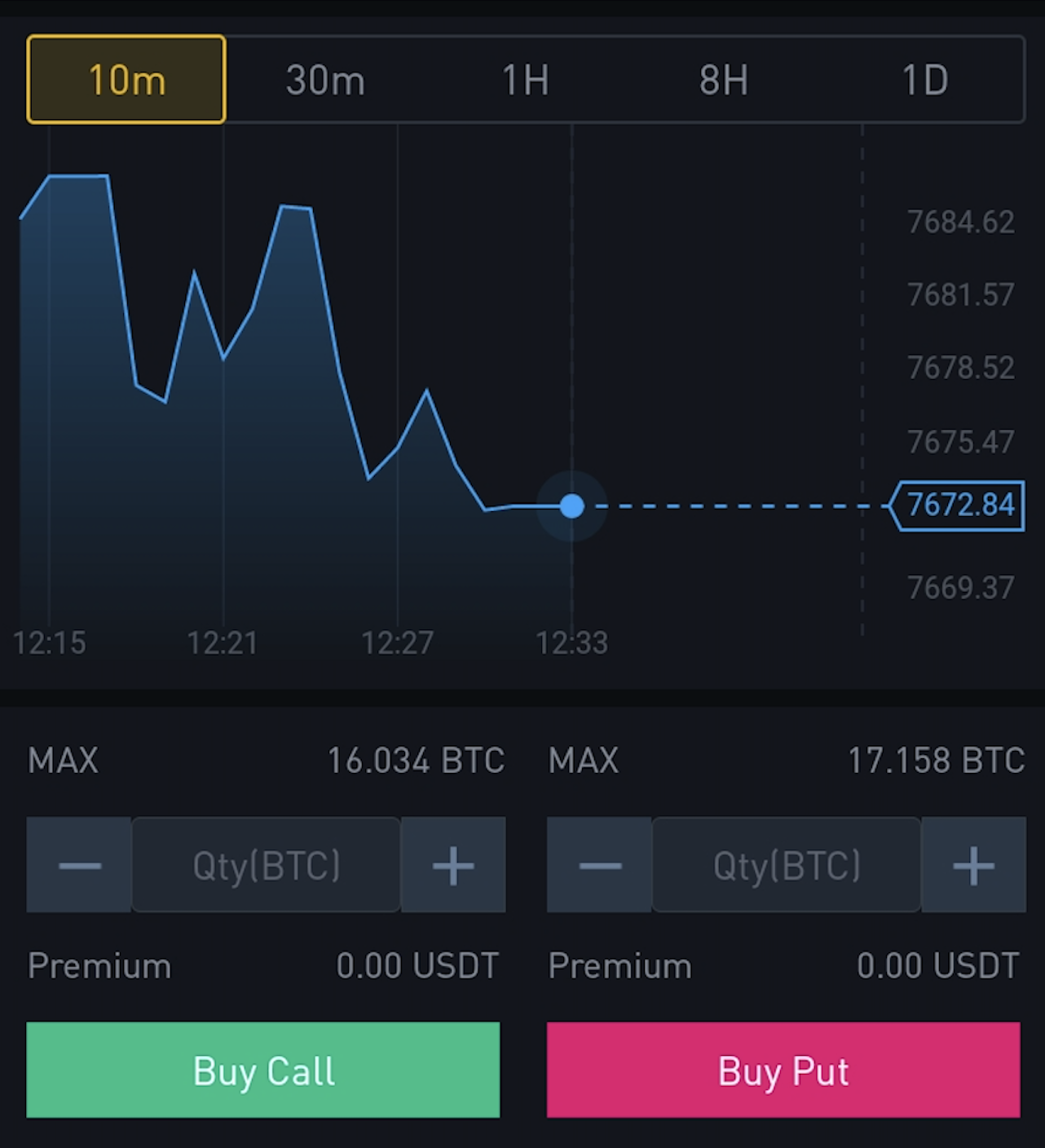Viewport: 1045px width, 1148px height.
Task: Decrease the Call quantity with the minus icon
Action: coord(78,864)
